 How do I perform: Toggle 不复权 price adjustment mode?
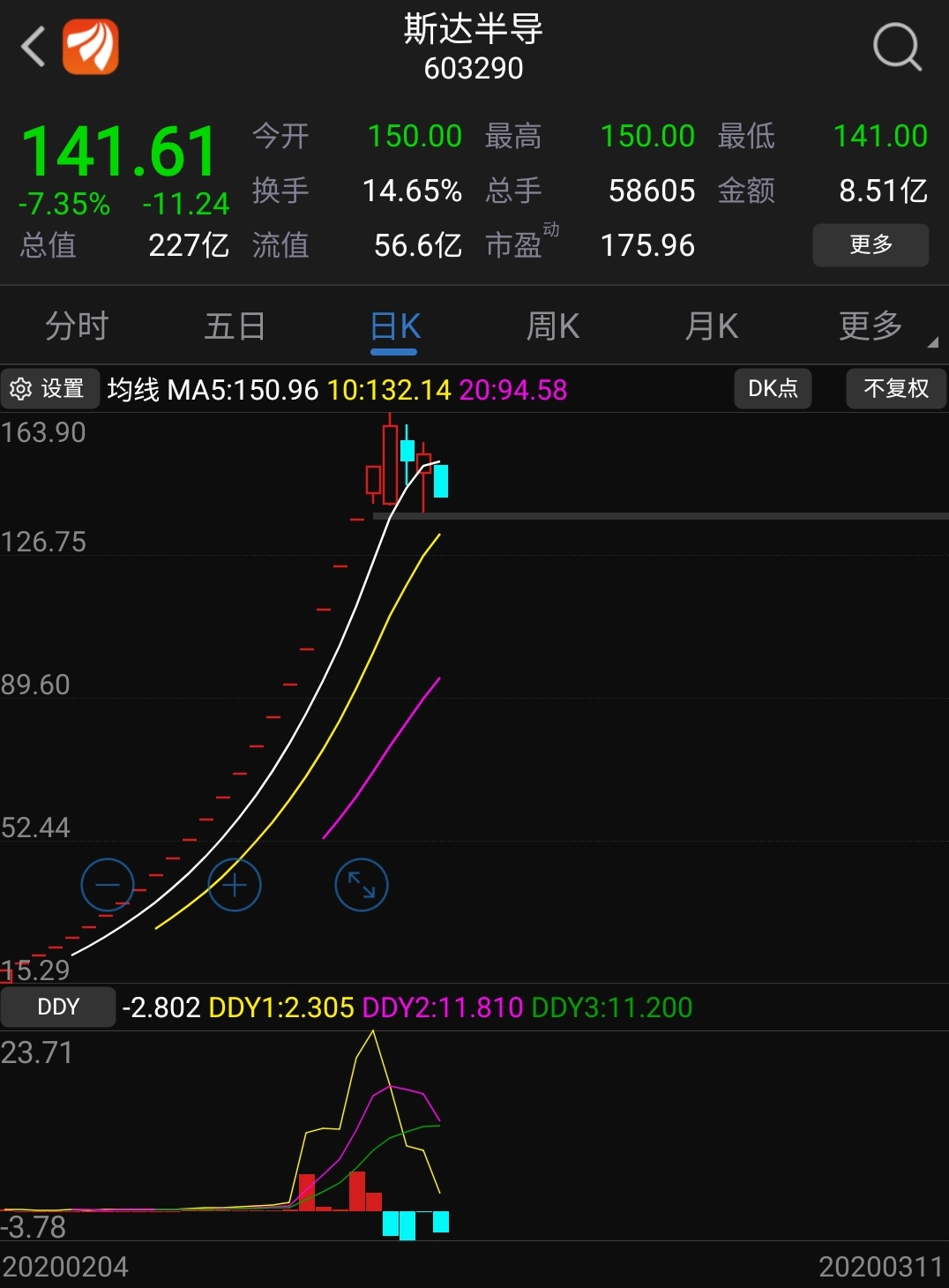point(896,388)
